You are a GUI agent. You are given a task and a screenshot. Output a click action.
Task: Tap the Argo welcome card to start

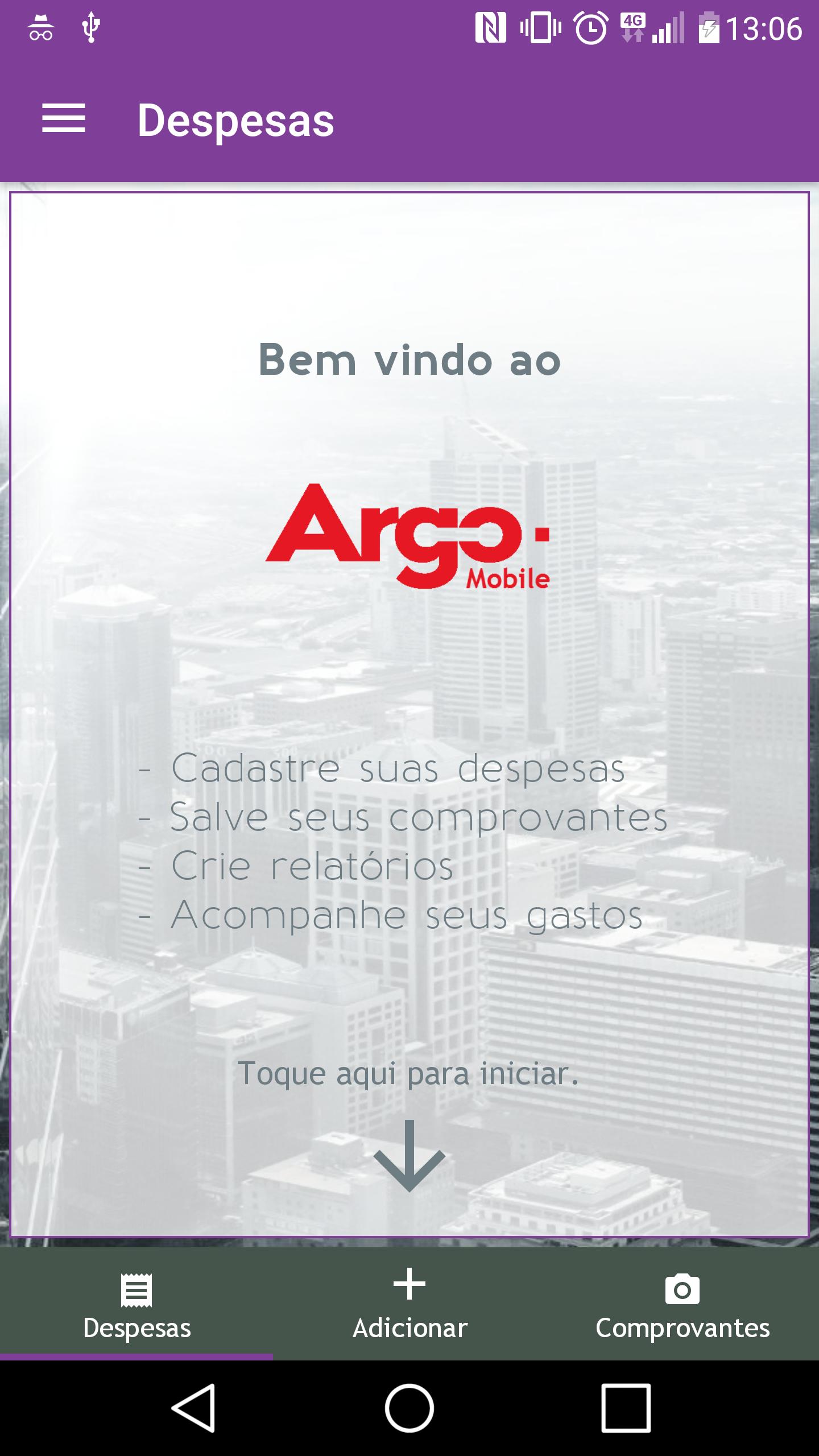coord(409,714)
